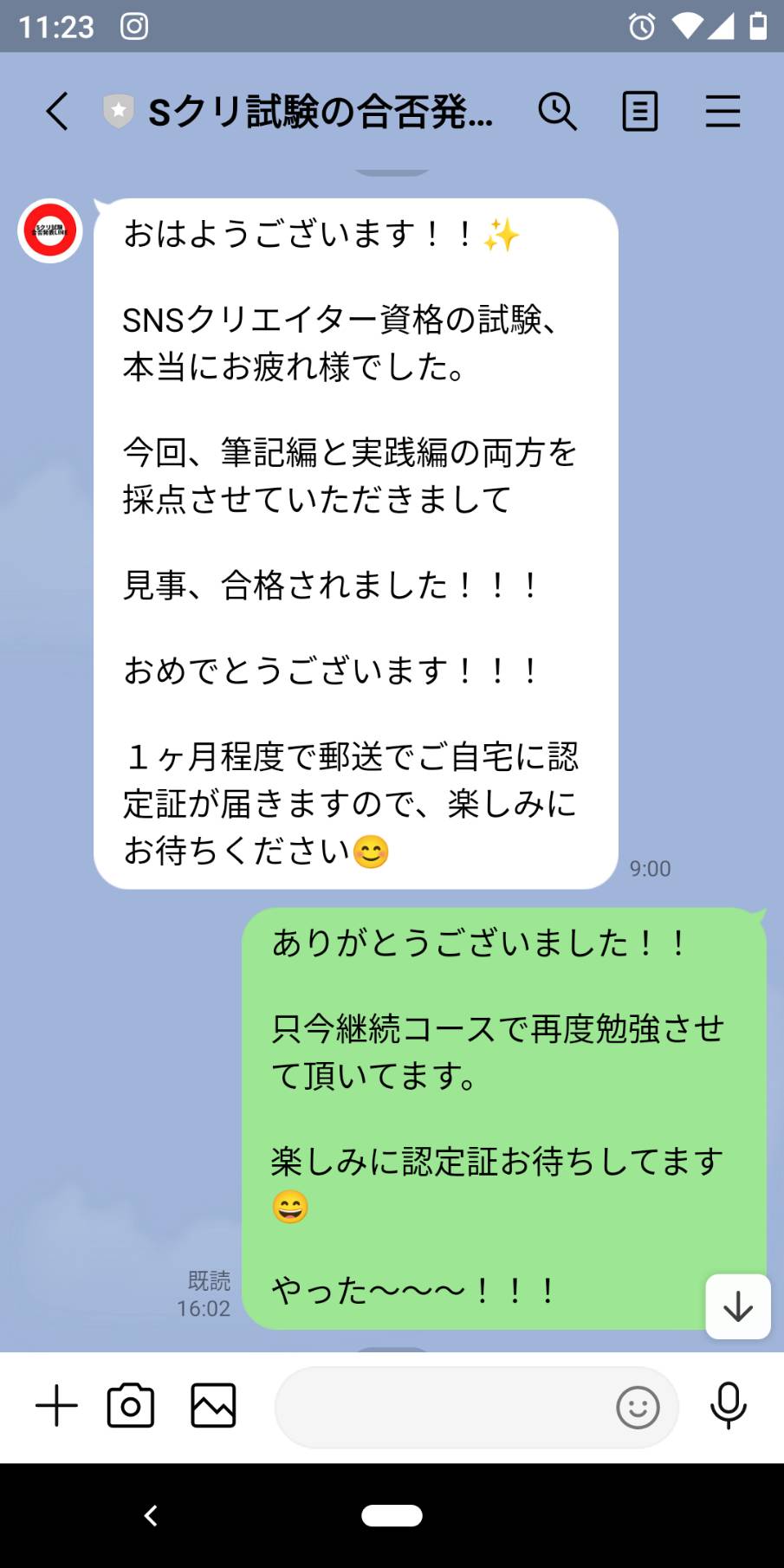Tap the system back button
The height and width of the screenshot is (1568, 784).
click(151, 1515)
